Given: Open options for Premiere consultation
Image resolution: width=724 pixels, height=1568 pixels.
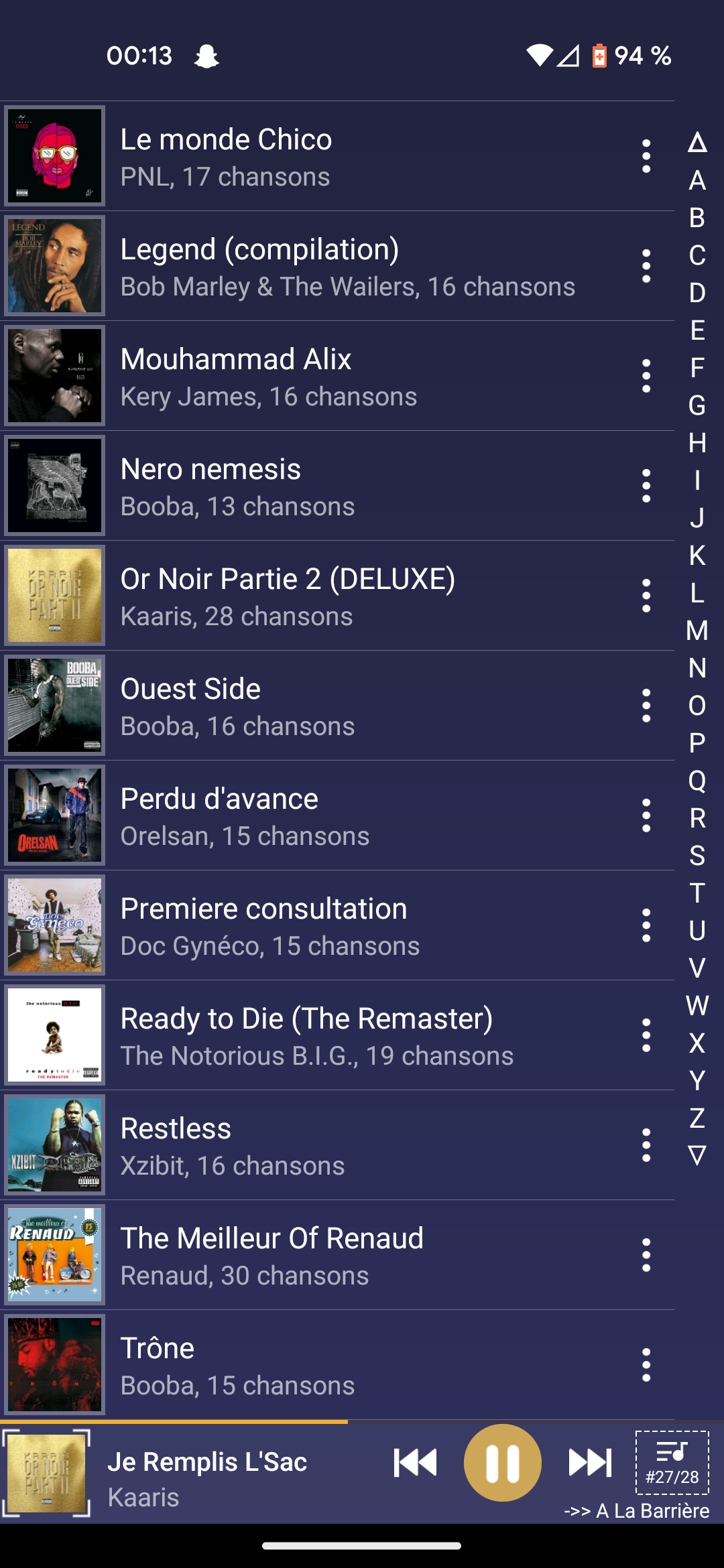Looking at the screenshot, I should [646, 925].
